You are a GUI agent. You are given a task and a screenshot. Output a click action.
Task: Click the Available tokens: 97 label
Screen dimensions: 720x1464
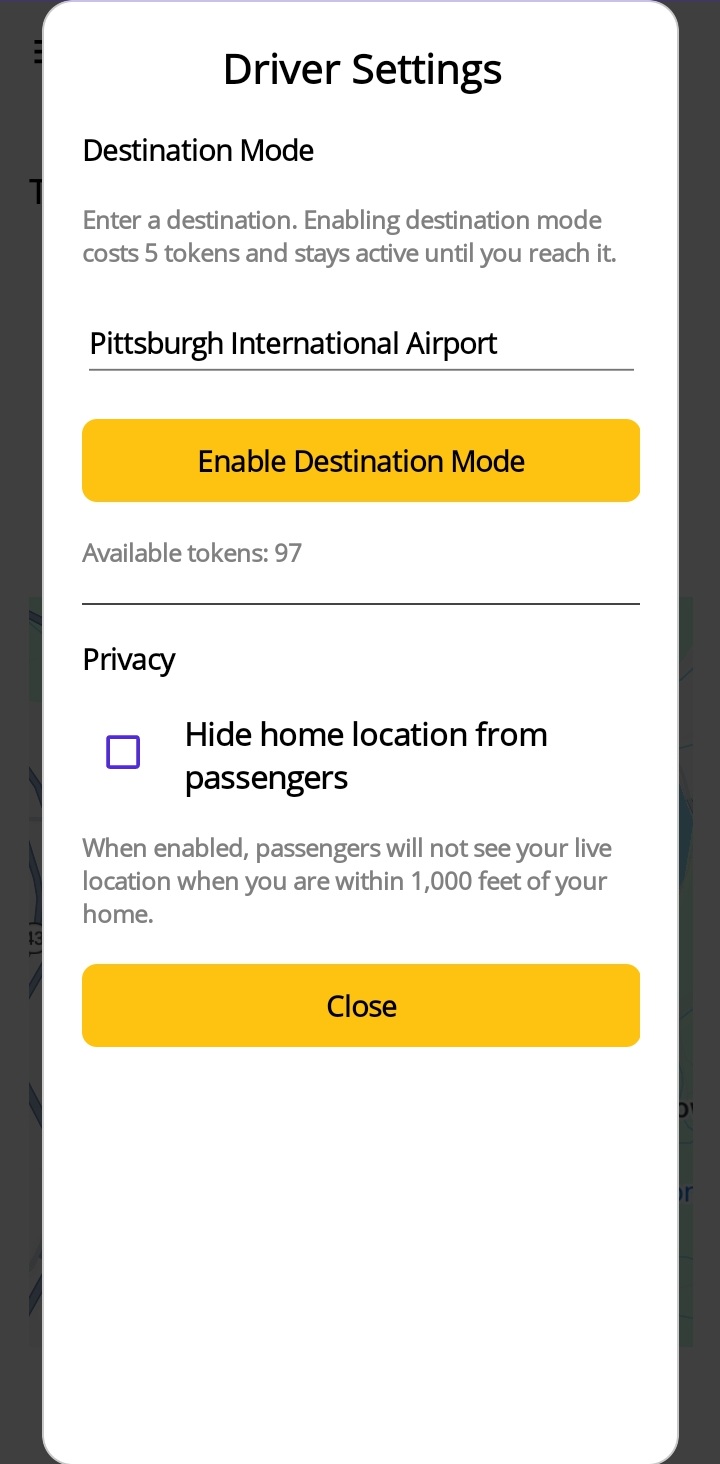click(191, 553)
